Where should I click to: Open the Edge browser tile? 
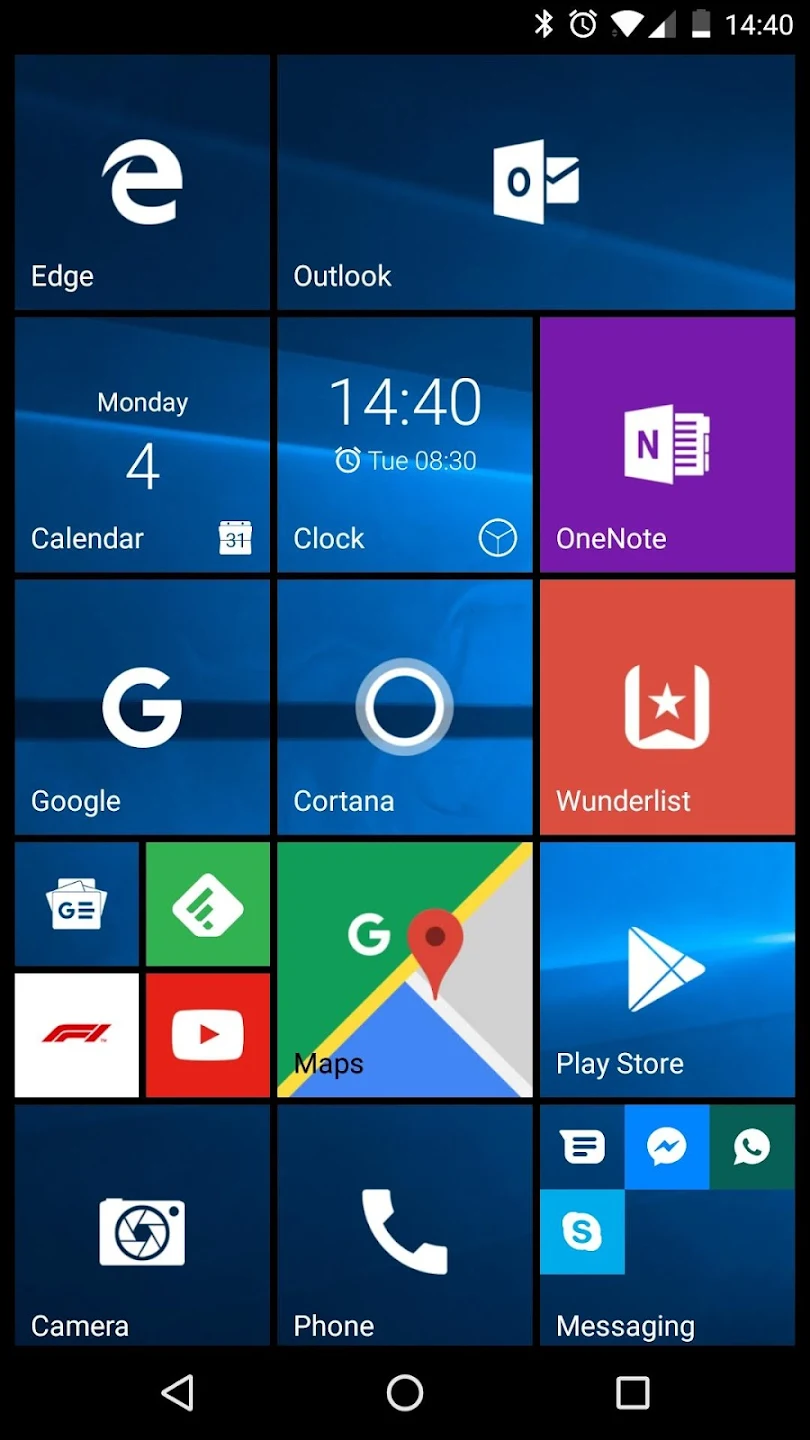click(x=142, y=182)
